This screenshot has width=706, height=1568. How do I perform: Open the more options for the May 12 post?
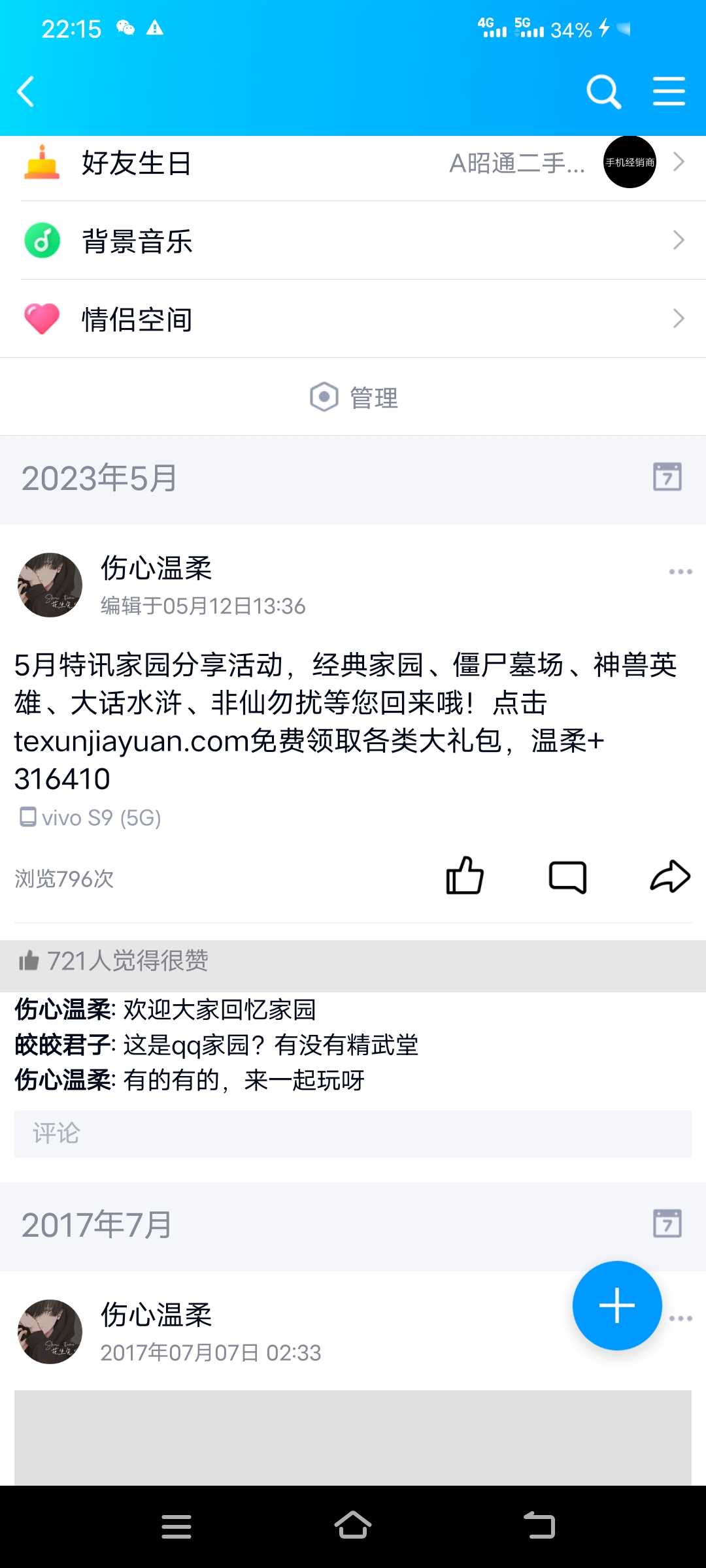pyautogui.click(x=680, y=572)
